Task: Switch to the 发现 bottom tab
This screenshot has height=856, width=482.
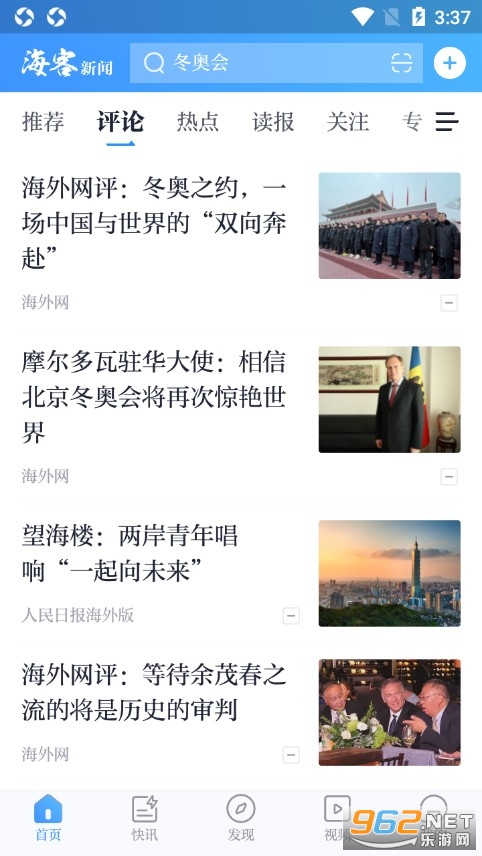Action: 241,818
